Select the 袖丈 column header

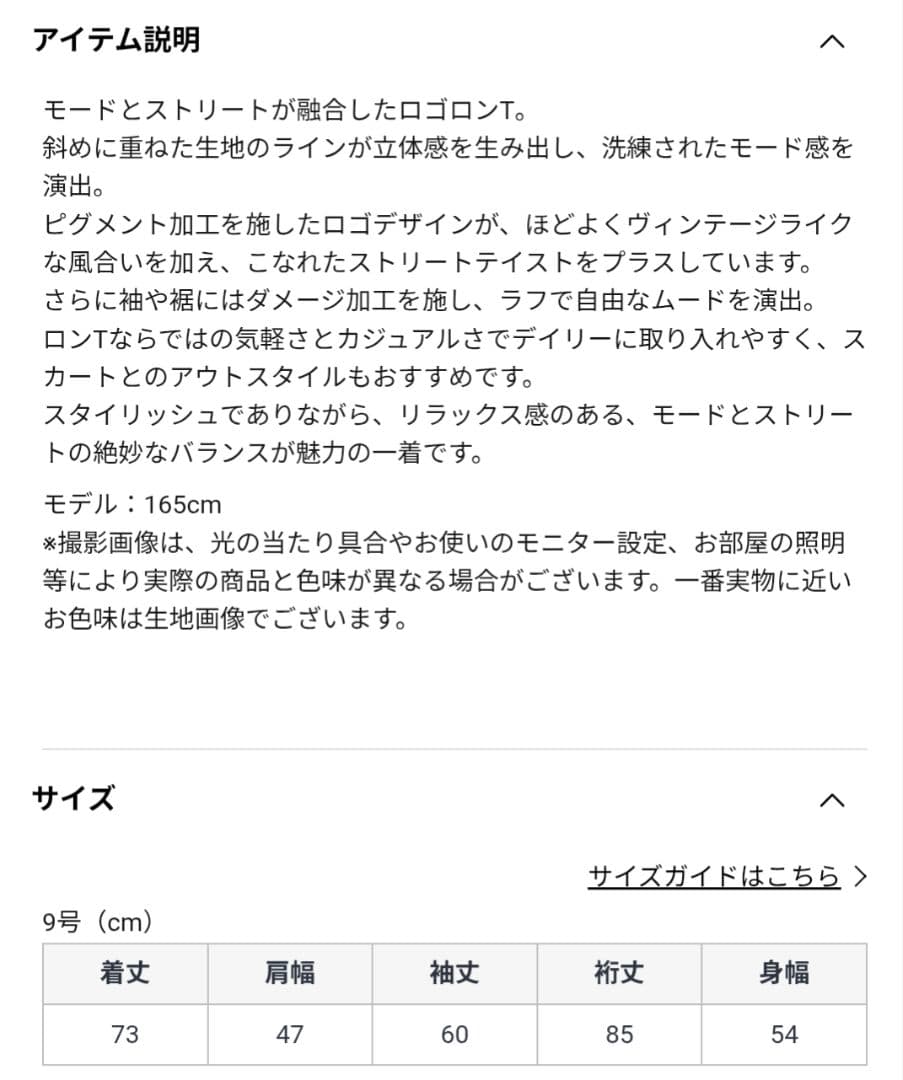(x=454, y=973)
